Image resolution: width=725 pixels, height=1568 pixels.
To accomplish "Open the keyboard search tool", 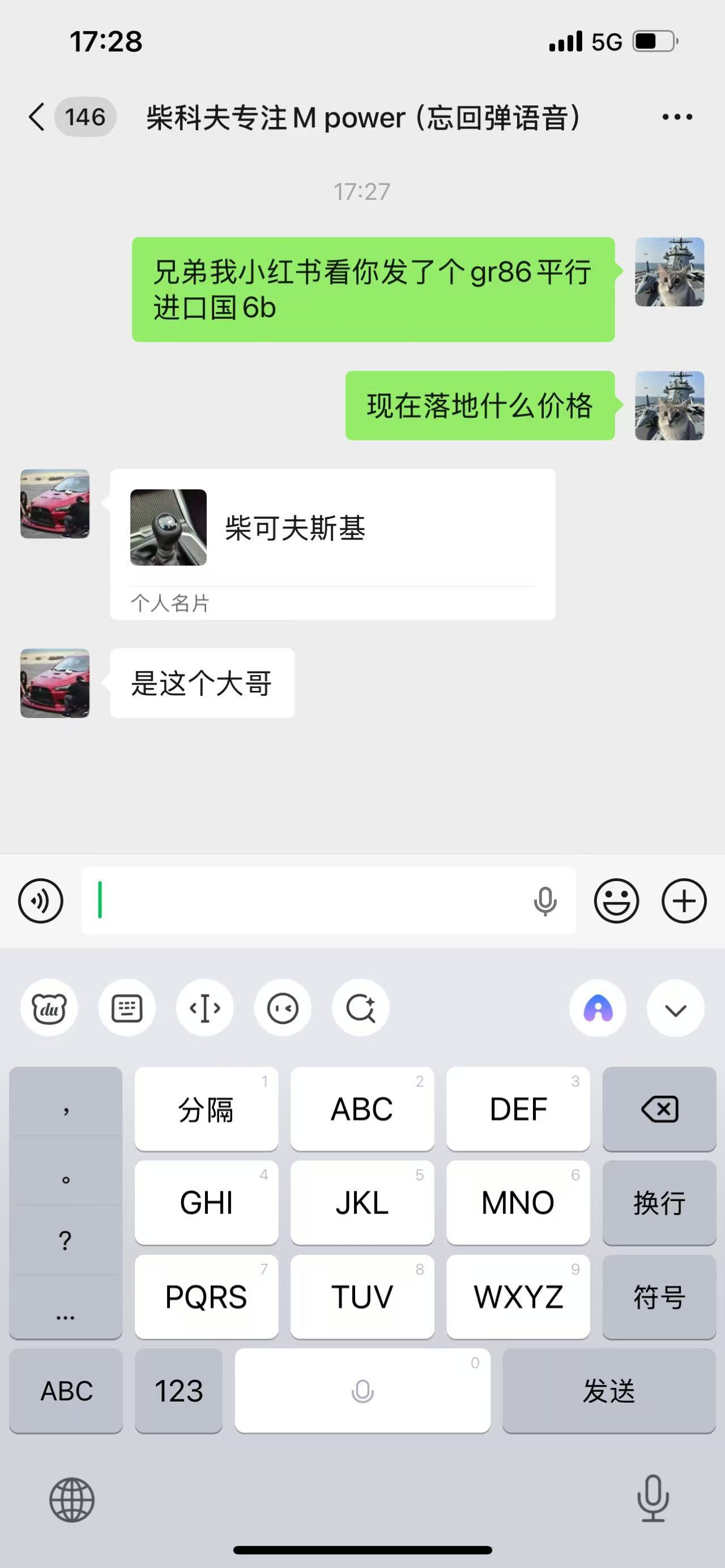I will tap(360, 1009).
